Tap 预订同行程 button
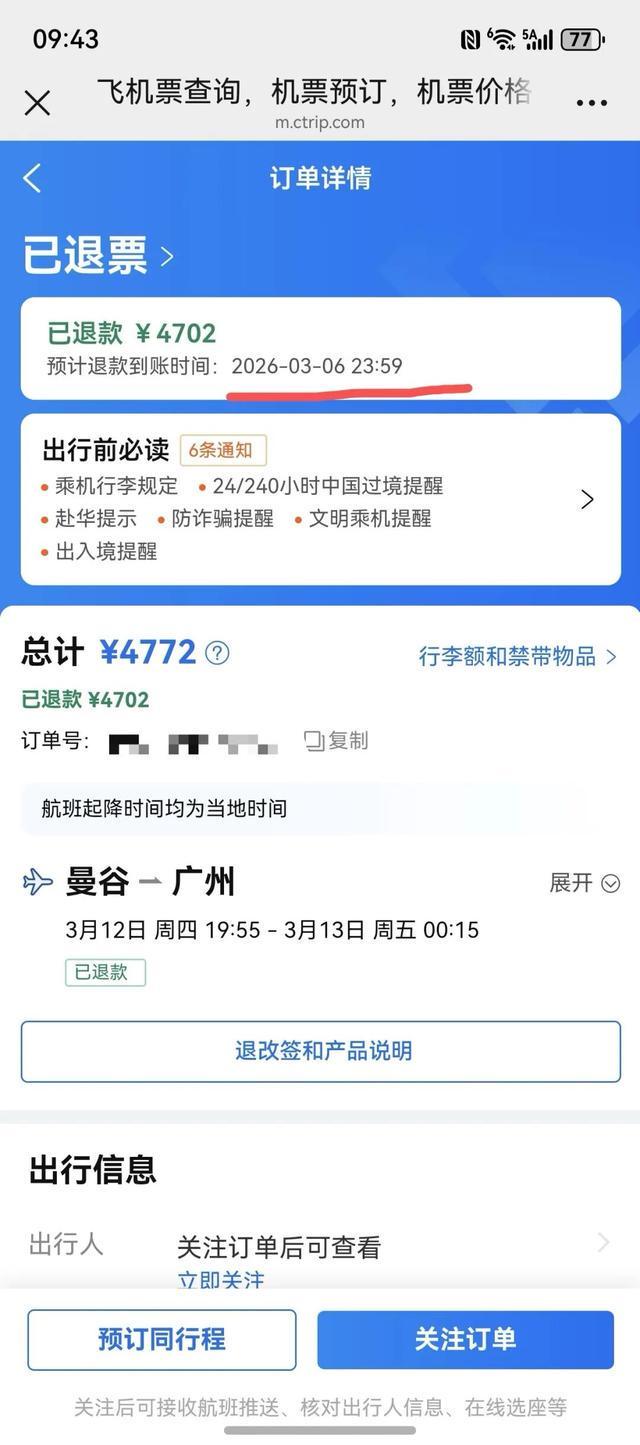Screen dimensions: 640x1445 click(162, 1339)
